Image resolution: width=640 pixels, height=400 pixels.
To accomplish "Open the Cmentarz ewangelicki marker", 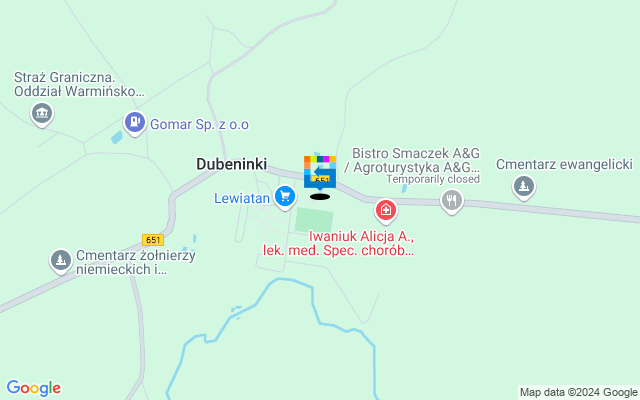I will [x=523, y=186].
